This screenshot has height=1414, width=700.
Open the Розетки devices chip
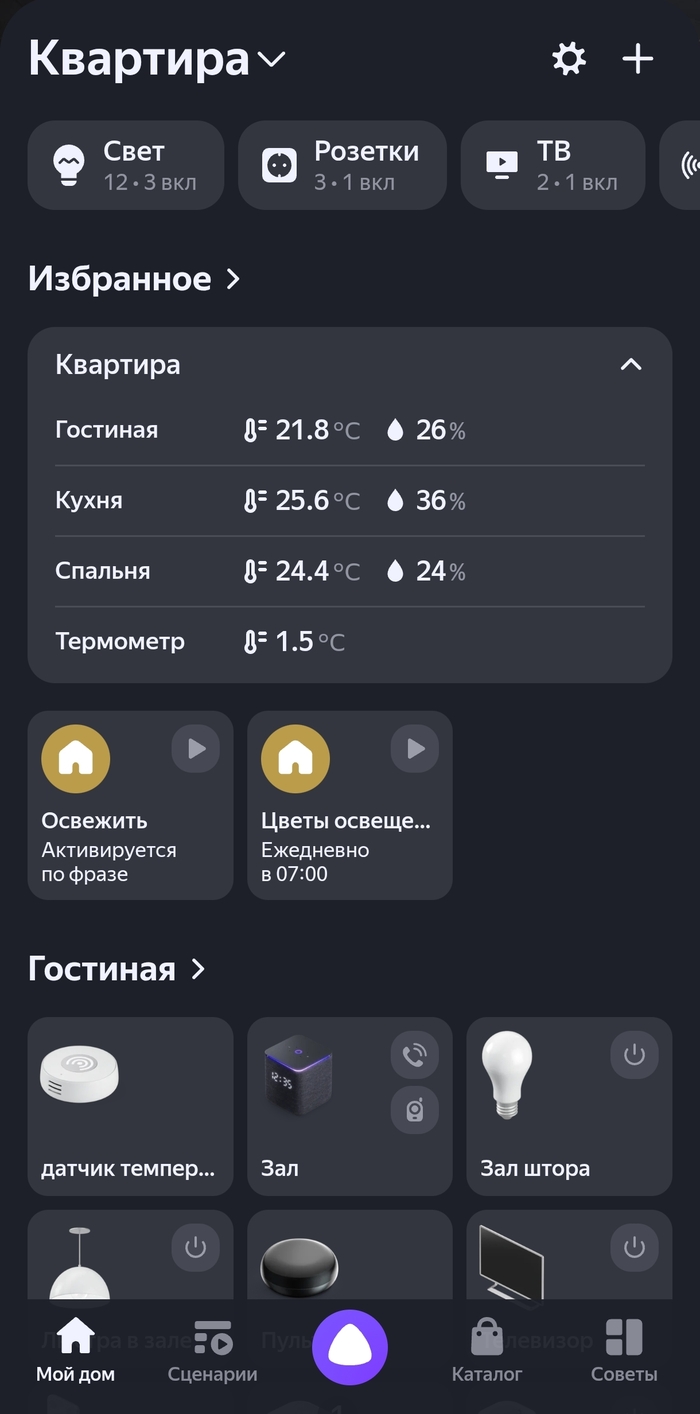point(342,165)
